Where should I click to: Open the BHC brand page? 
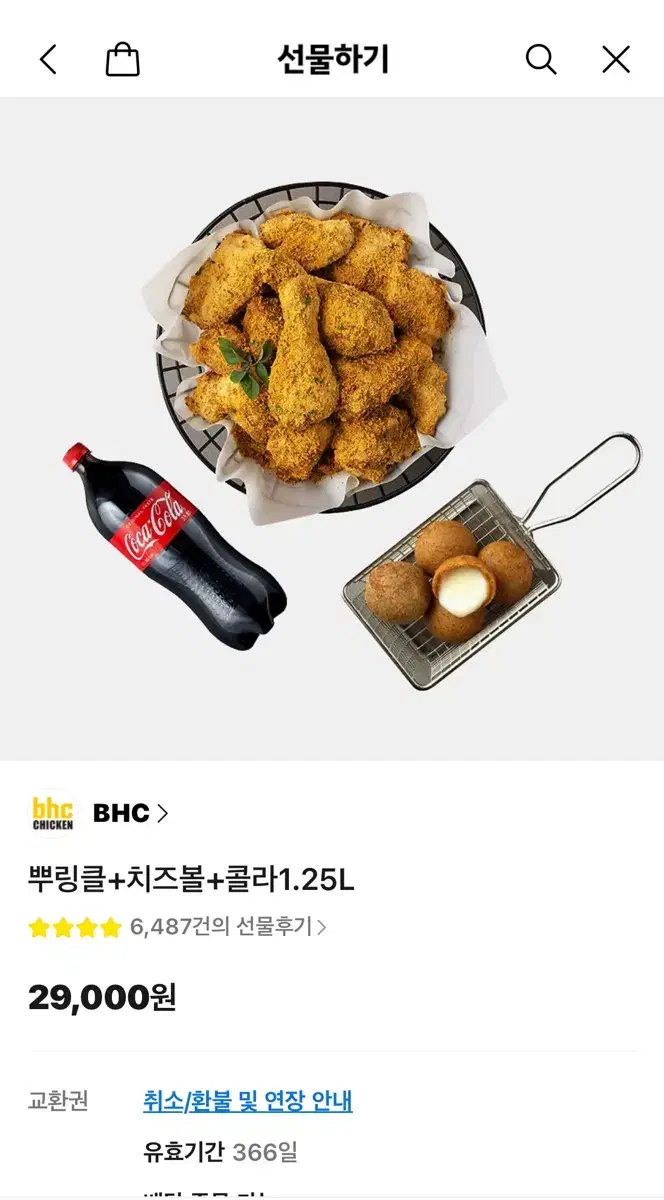(x=130, y=813)
